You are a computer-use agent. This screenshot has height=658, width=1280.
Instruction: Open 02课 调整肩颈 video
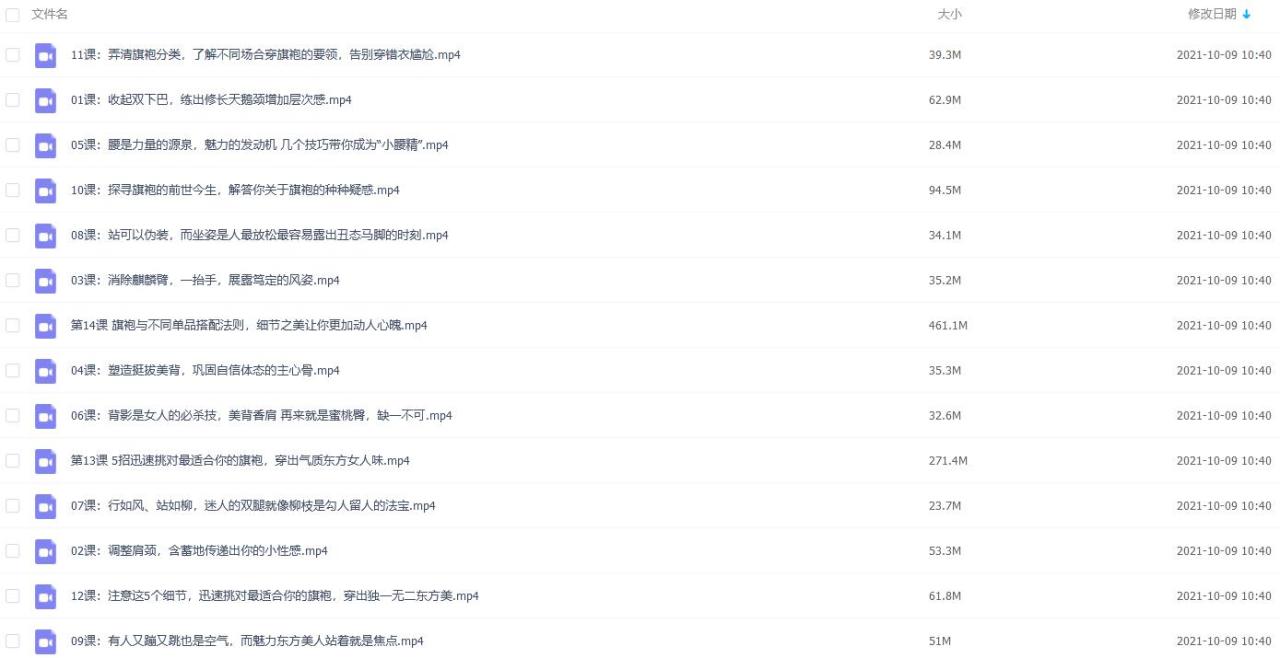pos(199,551)
